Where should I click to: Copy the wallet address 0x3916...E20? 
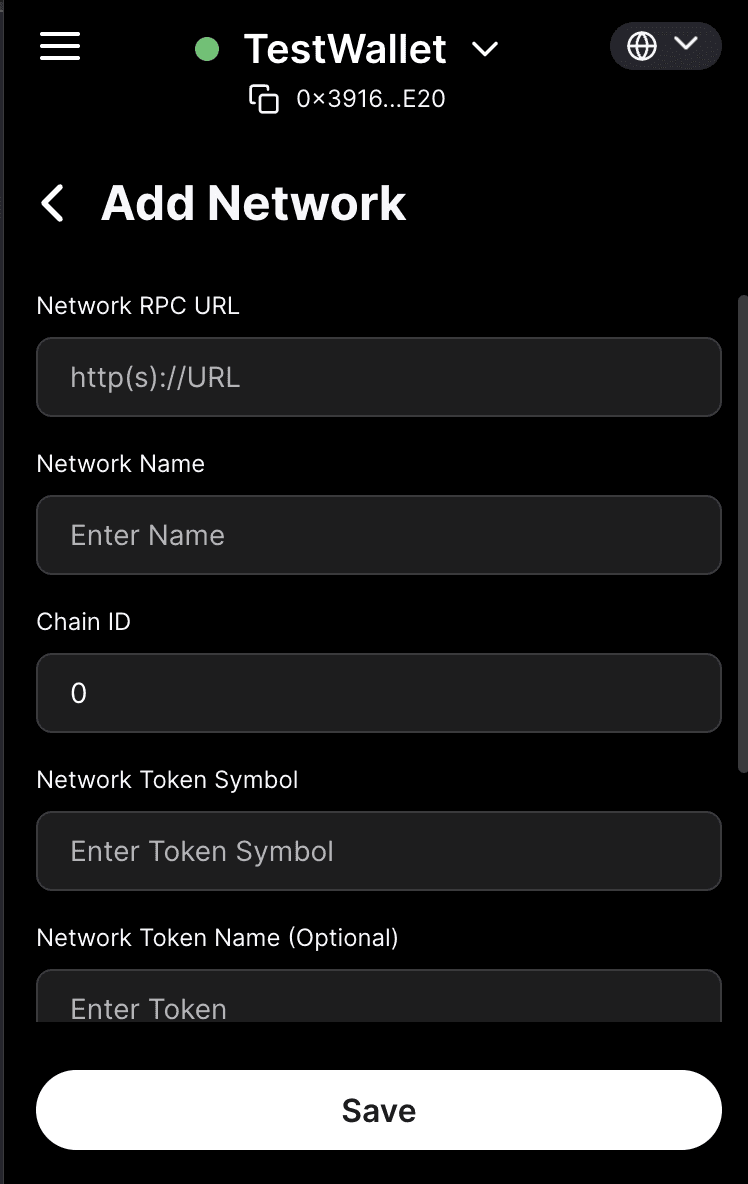point(264,99)
